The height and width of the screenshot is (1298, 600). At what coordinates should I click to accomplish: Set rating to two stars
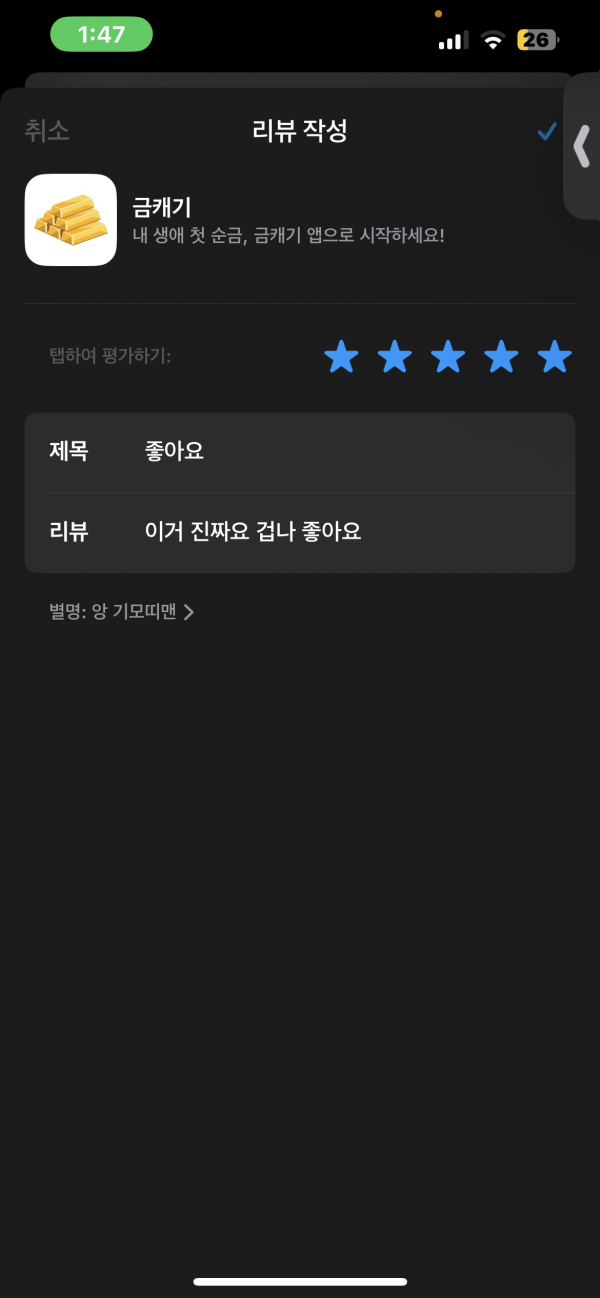(x=395, y=356)
